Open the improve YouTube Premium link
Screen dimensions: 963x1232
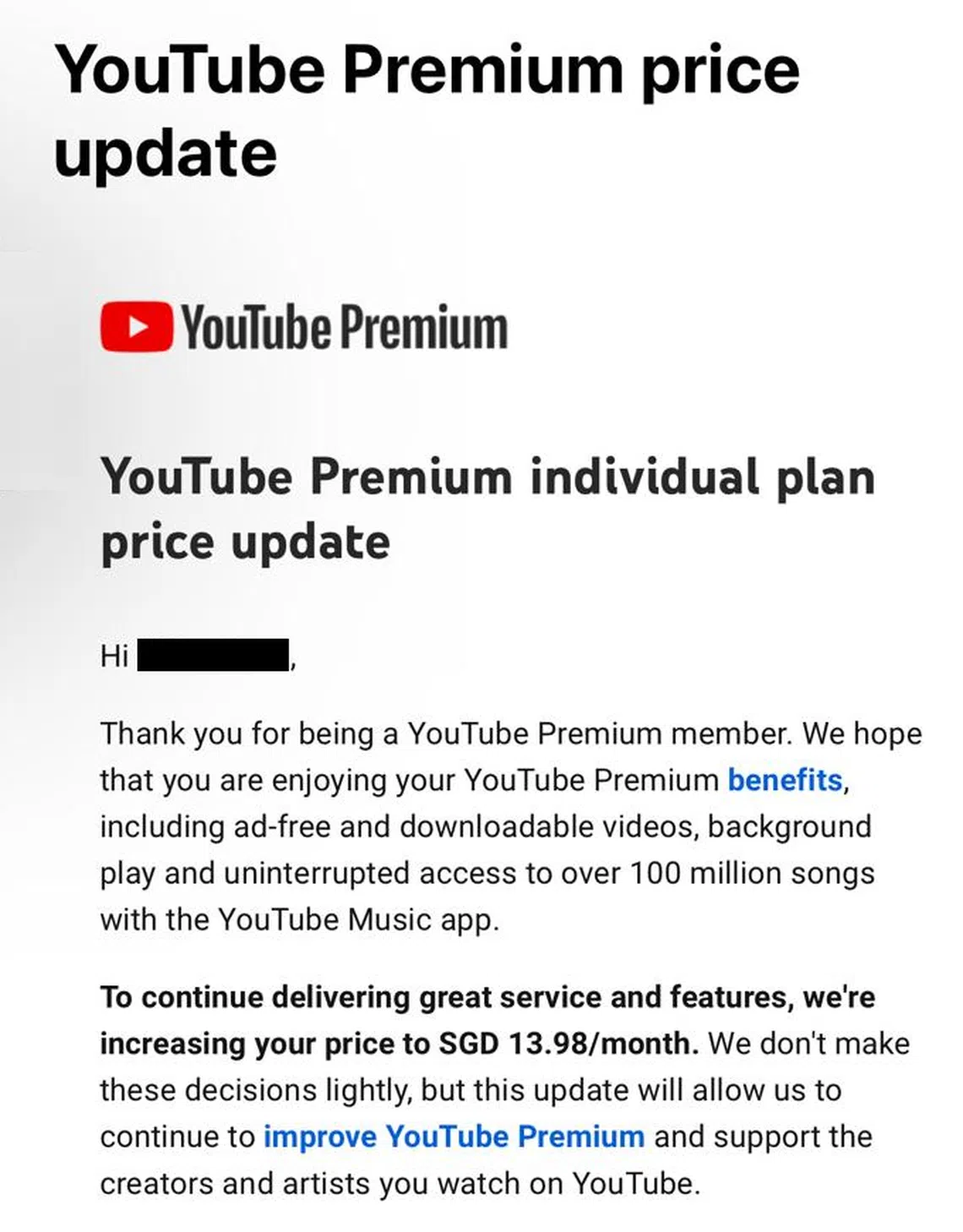454,1137
